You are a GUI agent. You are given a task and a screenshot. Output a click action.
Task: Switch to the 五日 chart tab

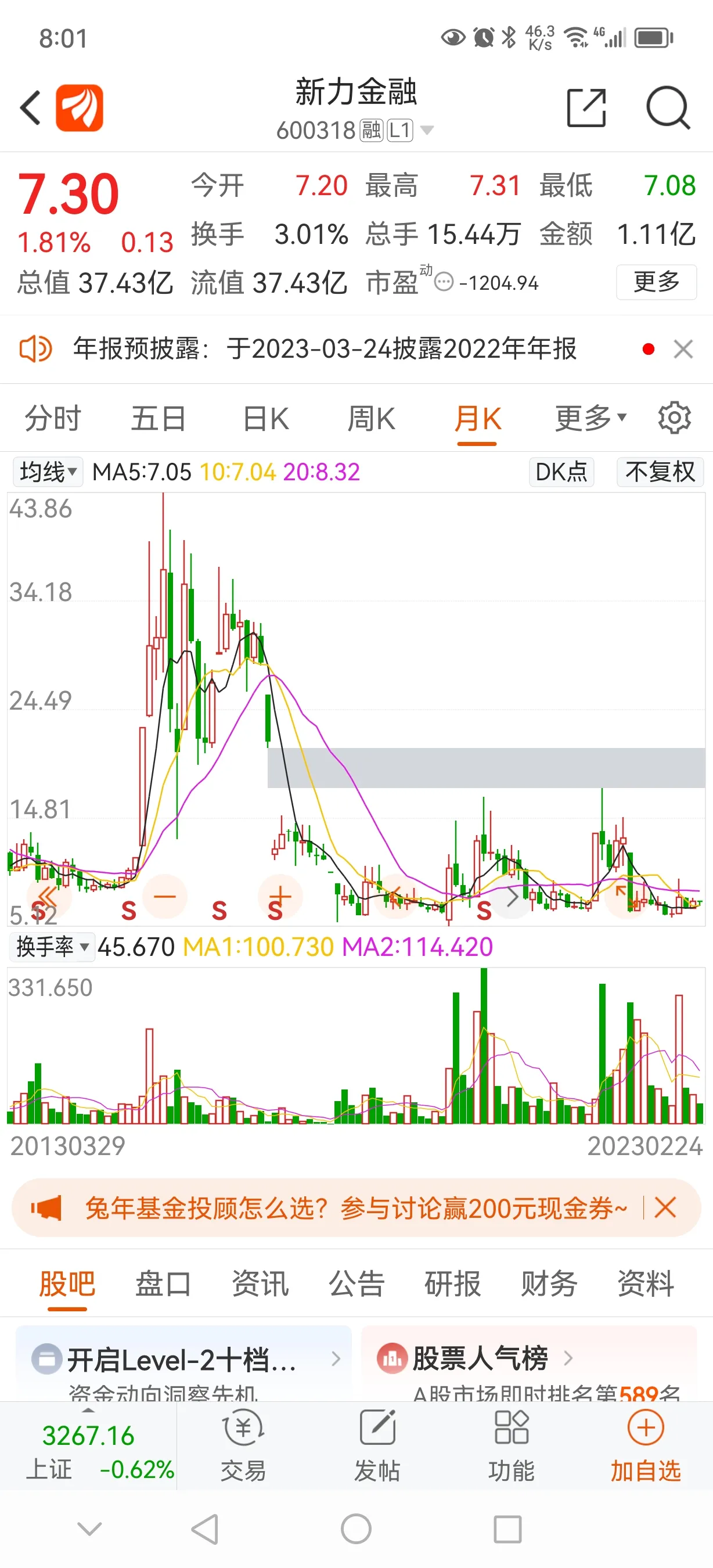158,419
